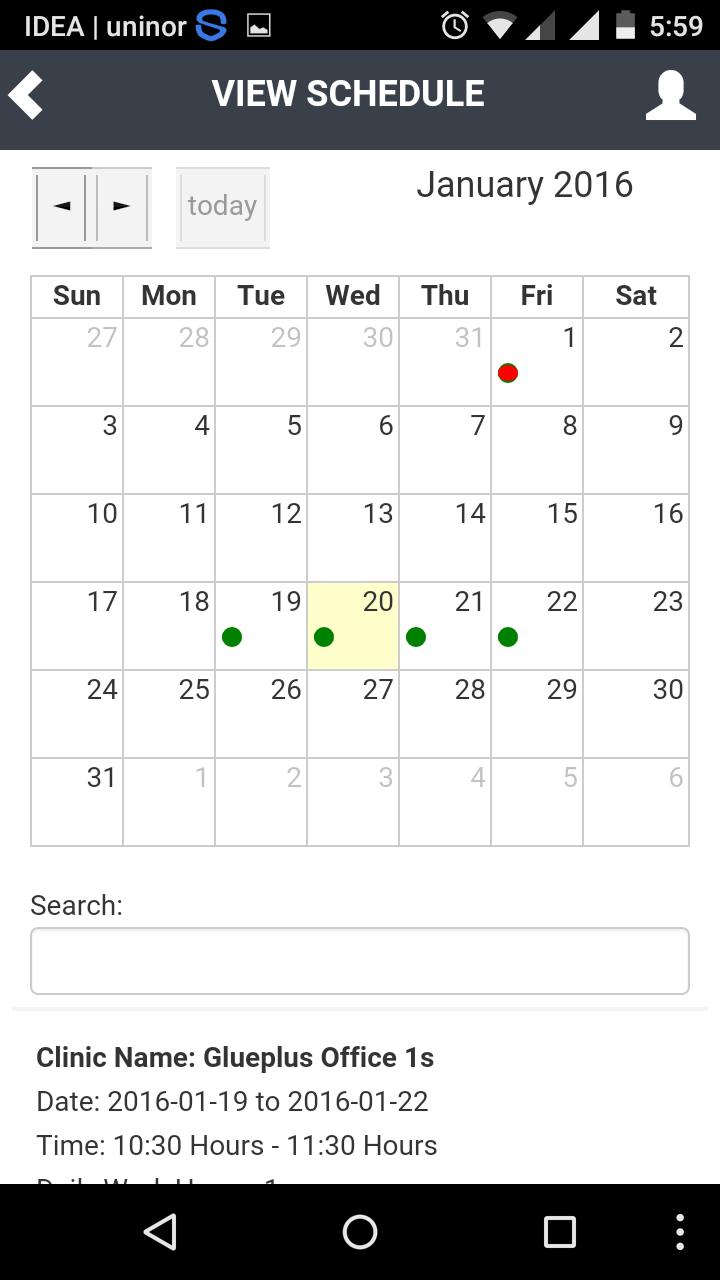Image resolution: width=720 pixels, height=1280 pixels.
Task: Open the green event on January 19
Action: [x=232, y=637]
